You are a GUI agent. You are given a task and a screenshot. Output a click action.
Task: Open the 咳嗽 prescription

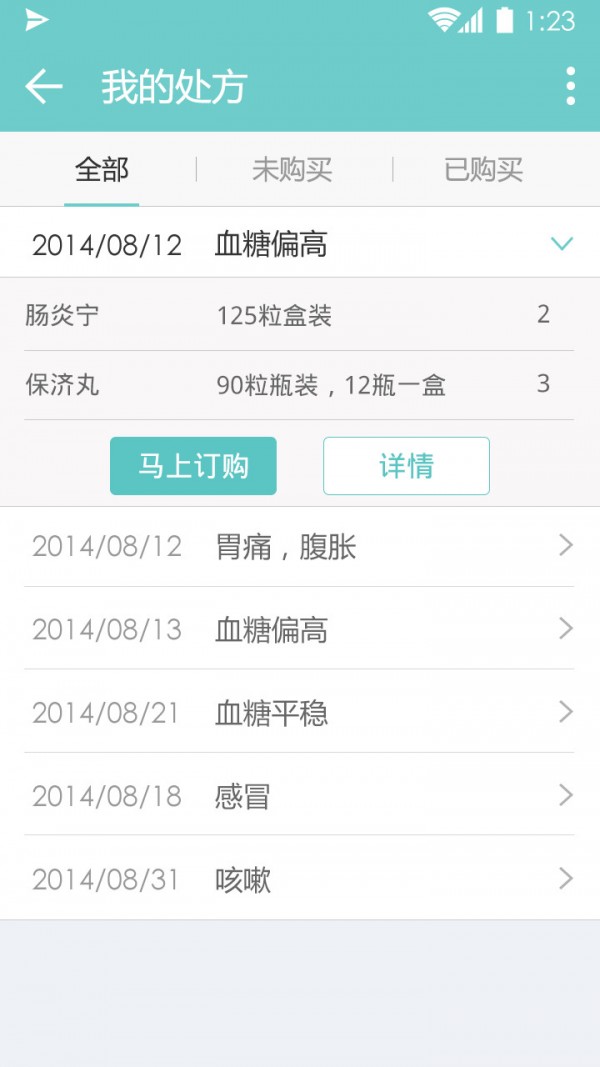pyautogui.click(x=299, y=880)
